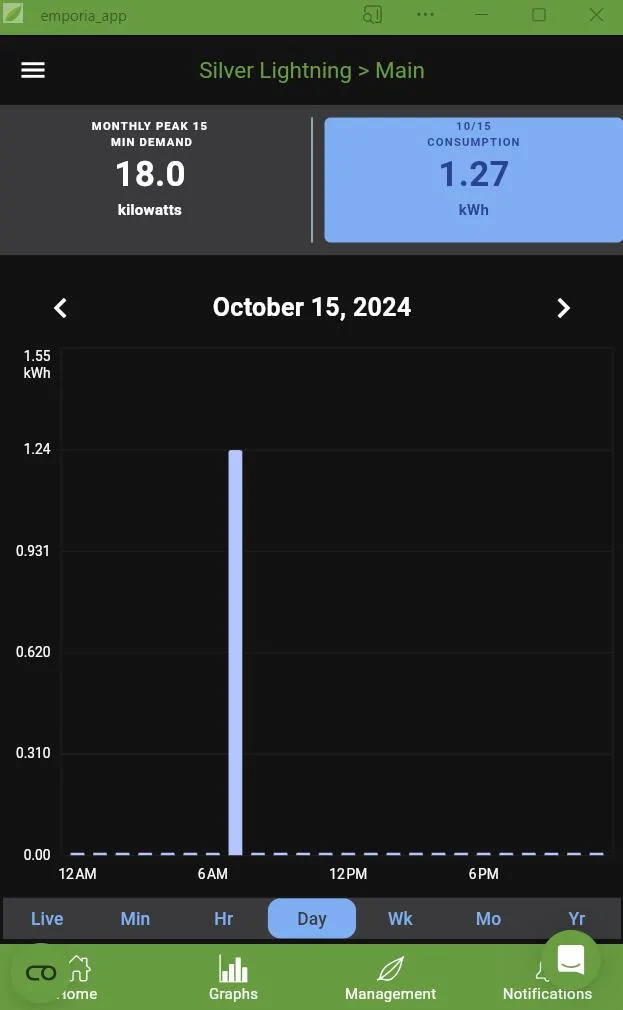The image size is (623, 1010).
Task: Open the hamburger drawer menu
Action: [33, 70]
